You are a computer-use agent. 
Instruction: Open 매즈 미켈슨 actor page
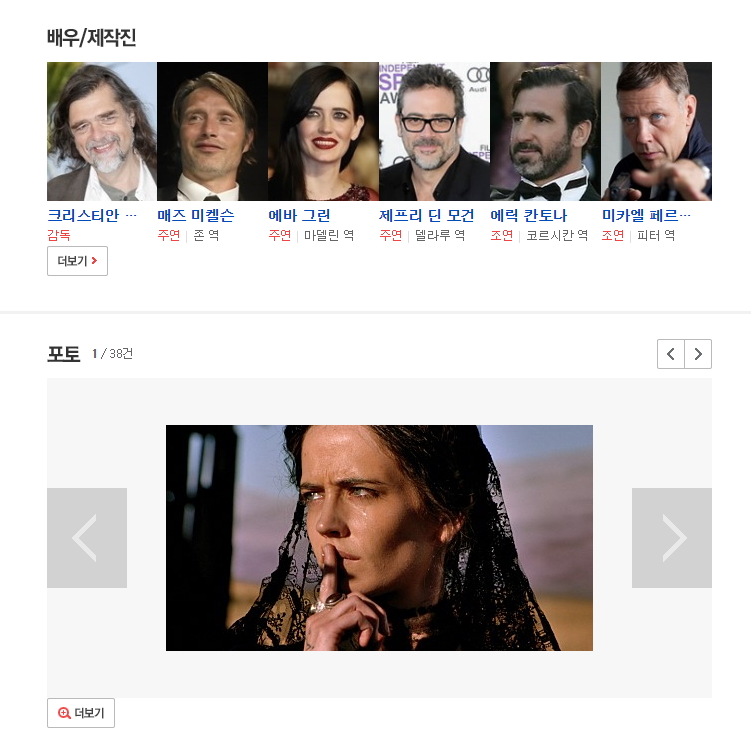(196, 215)
